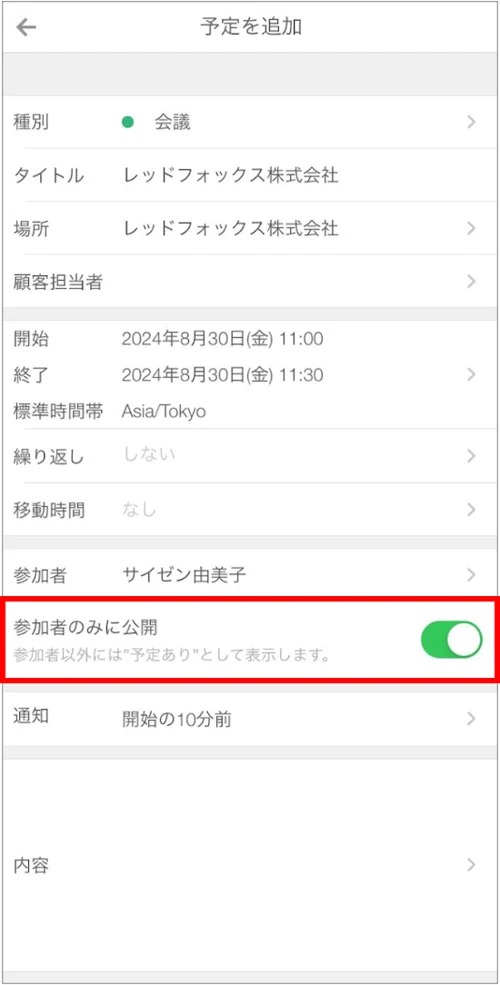Screen dimensions: 500x985
Task: Open the 参加者 row with サイゼン由美子
Action: [x=250, y=574]
